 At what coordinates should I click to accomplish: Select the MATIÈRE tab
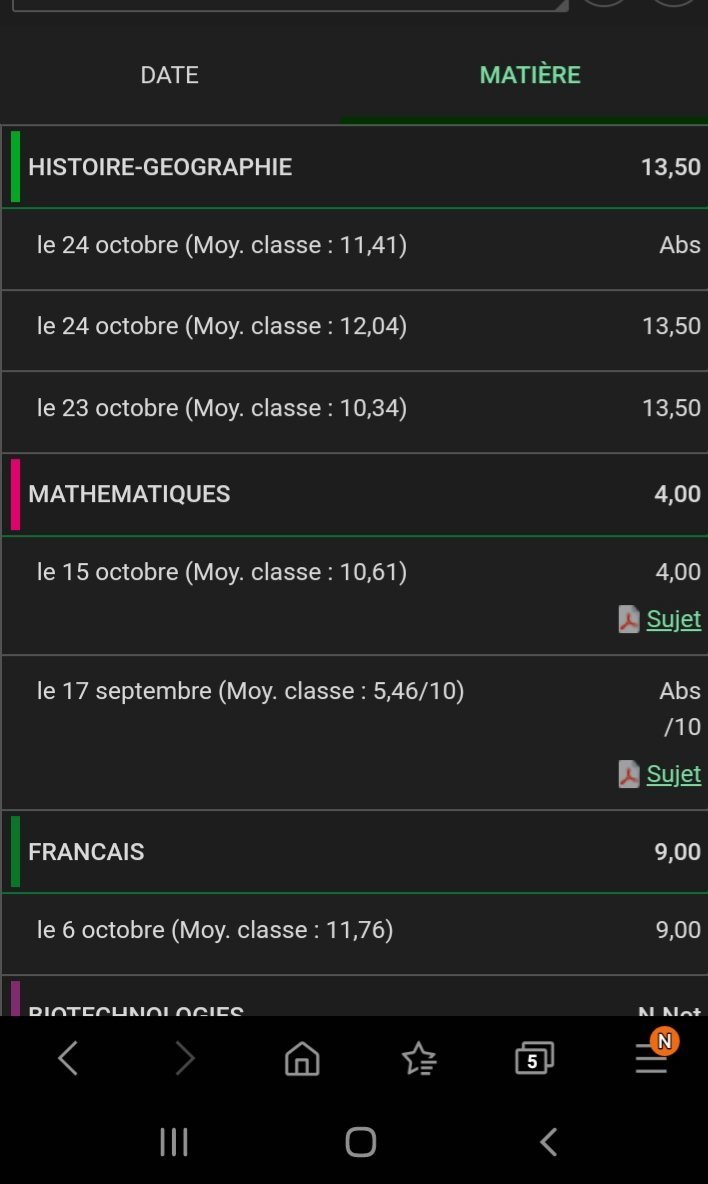click(530, 75)
